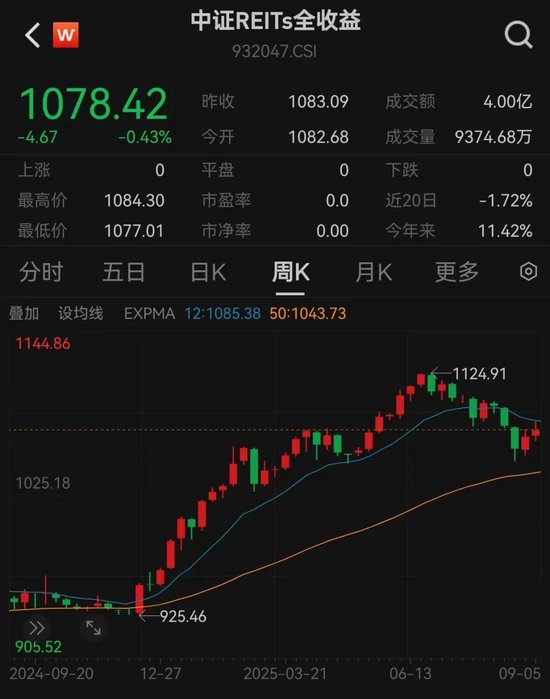
Task: Open chart settings hexagon icon
Action: tap(529, 271)
